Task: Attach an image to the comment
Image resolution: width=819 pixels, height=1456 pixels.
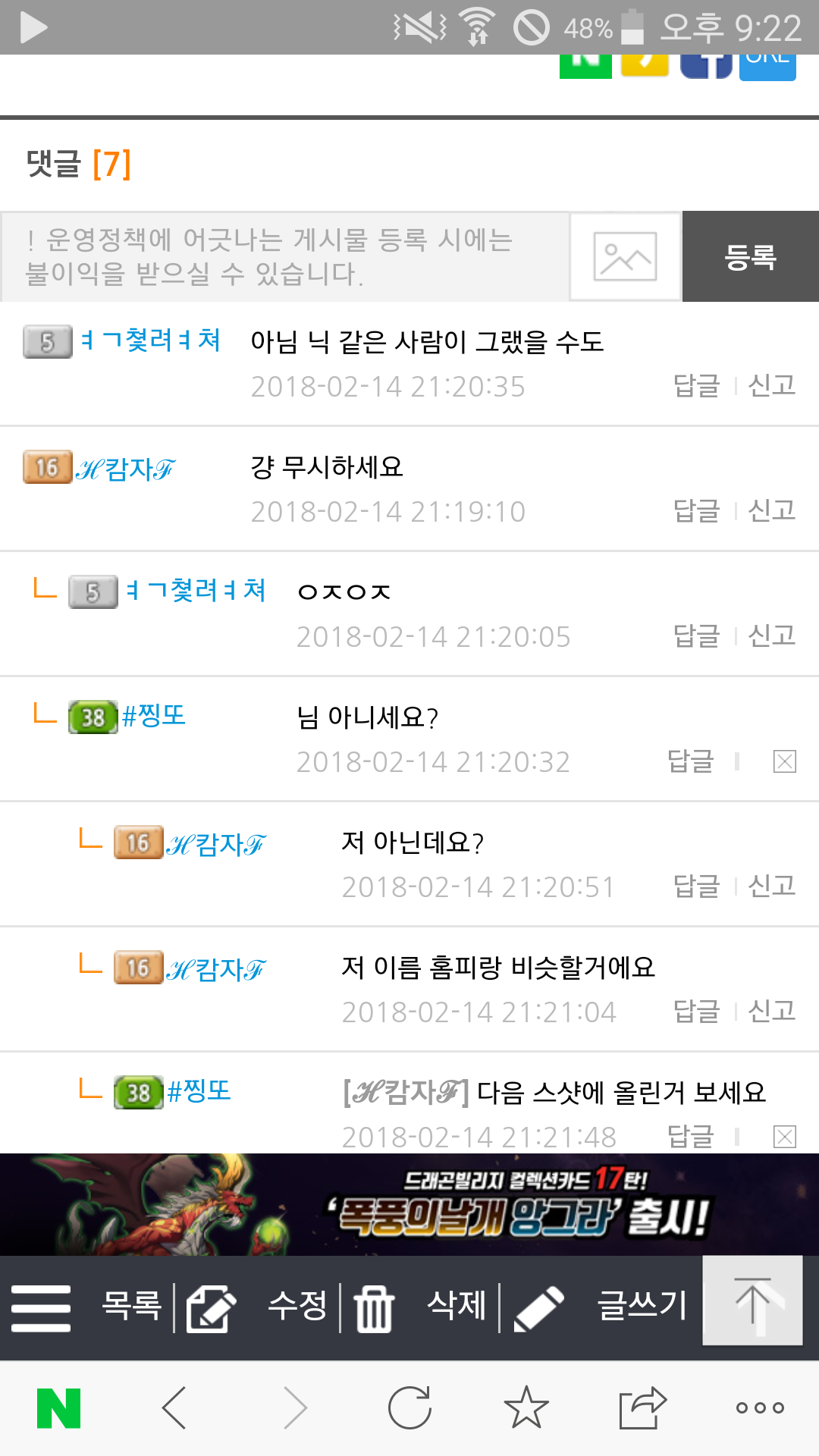Action: click(x=625, y=256)
